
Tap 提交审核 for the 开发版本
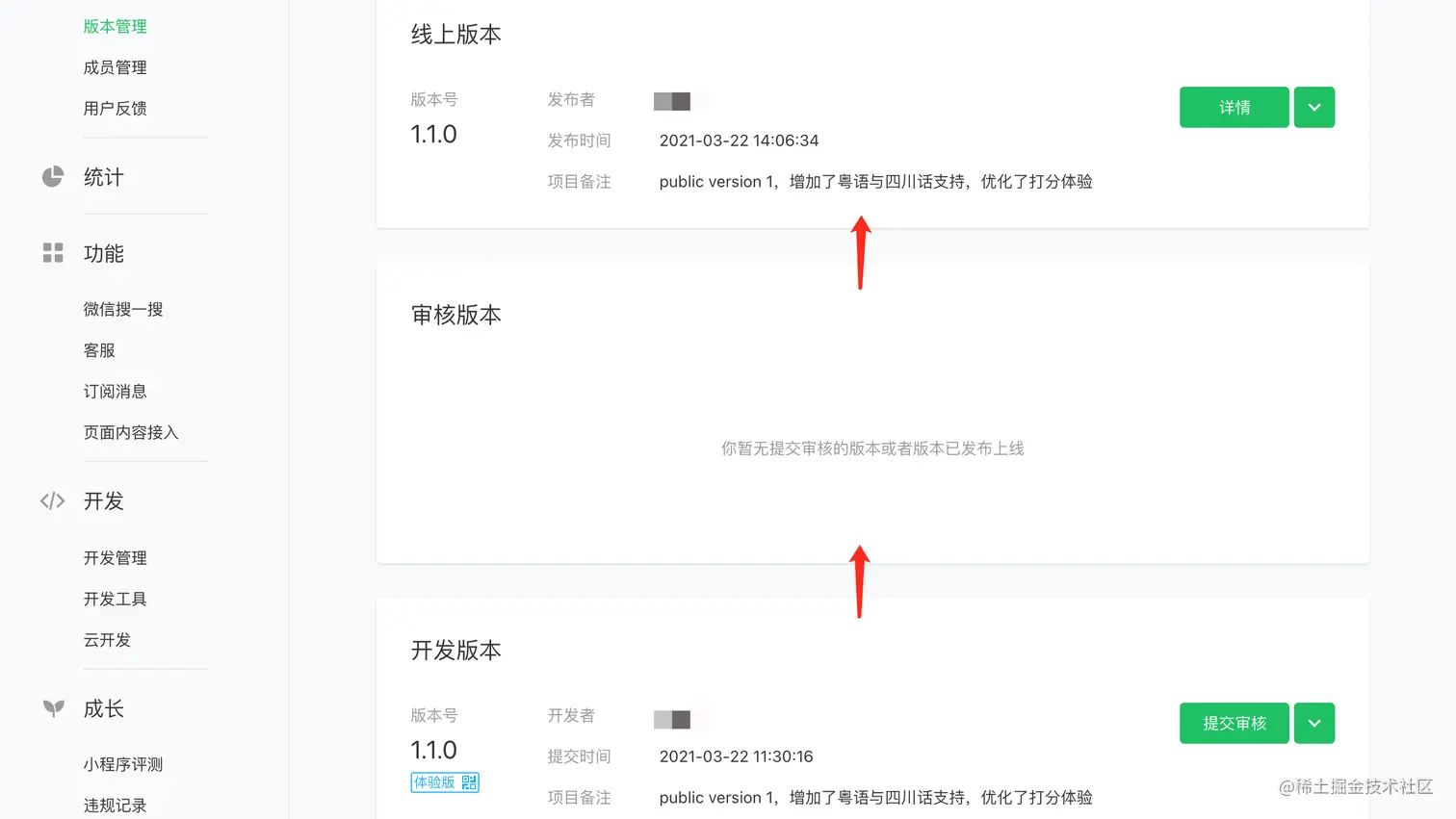1234,723
